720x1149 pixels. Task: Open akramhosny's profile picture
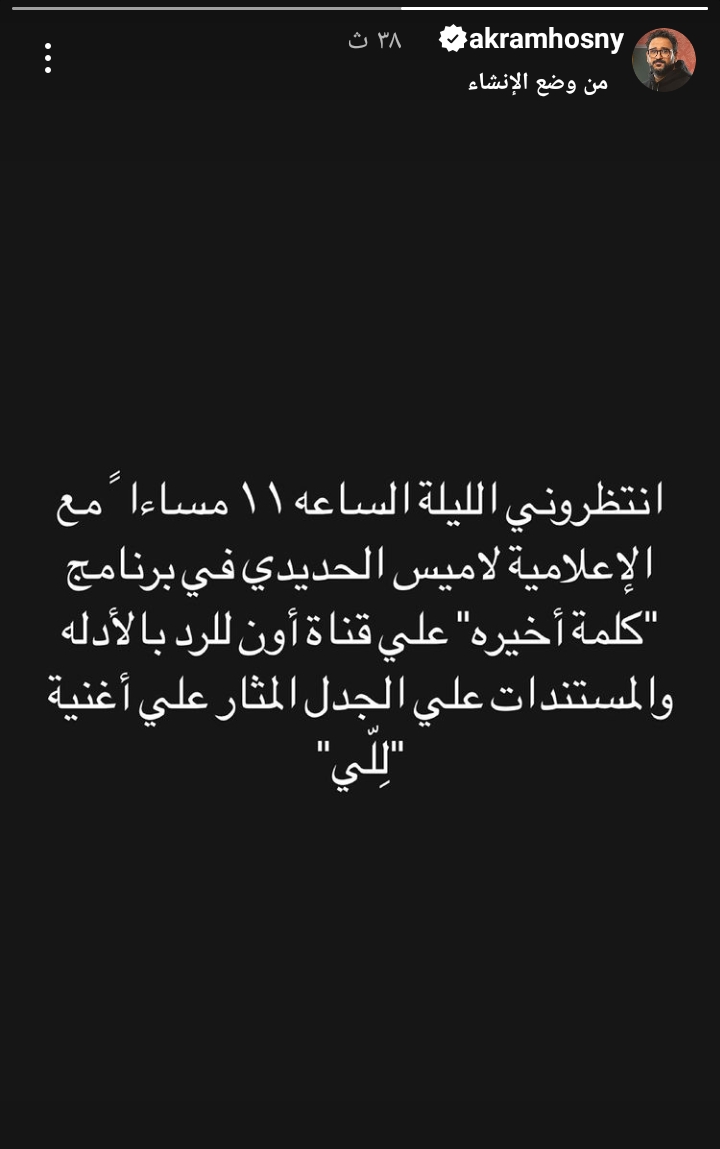point(663,60)
